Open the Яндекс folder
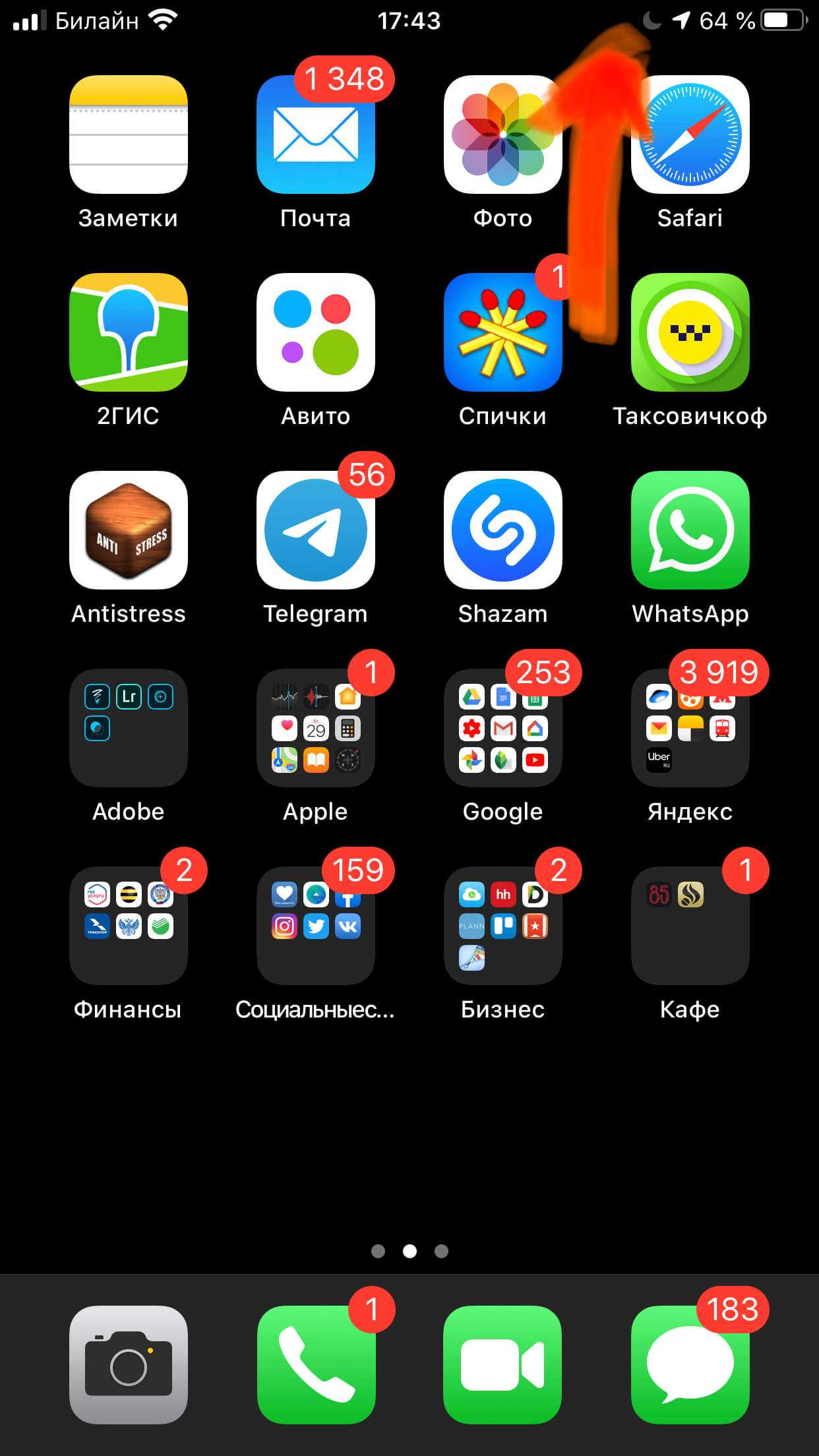 [x=690, y=728]
